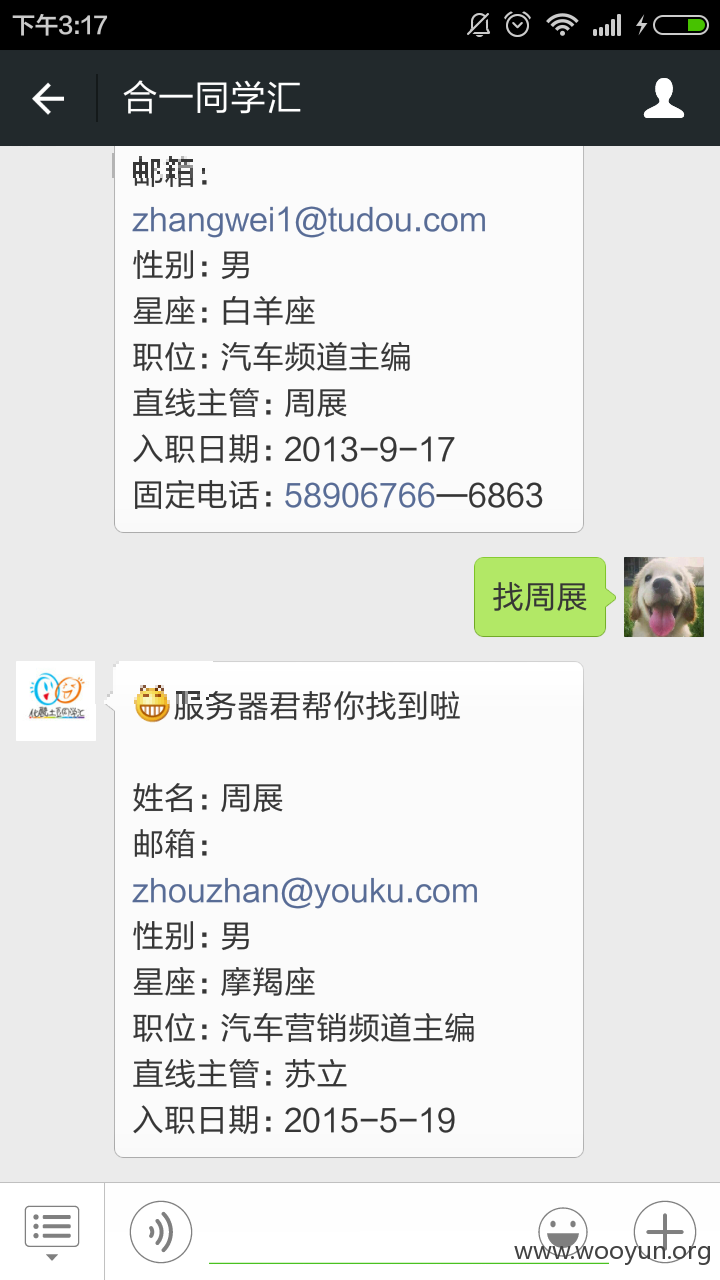
Task: Open the zhangwei1@tudou.com email link
Action: pyautogui.click(x=309, y=220)
